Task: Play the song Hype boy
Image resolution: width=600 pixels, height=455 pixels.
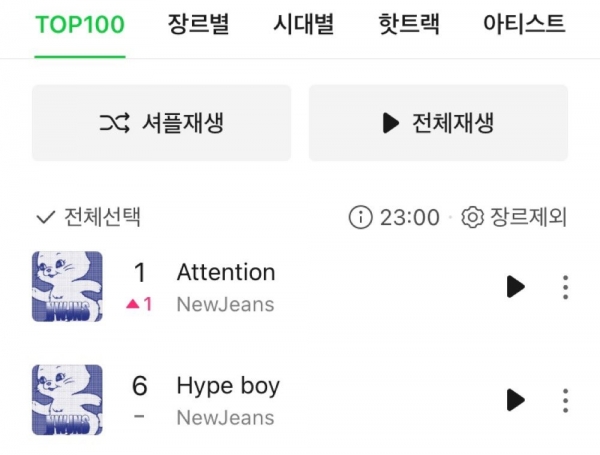Action: pos(515,400)
